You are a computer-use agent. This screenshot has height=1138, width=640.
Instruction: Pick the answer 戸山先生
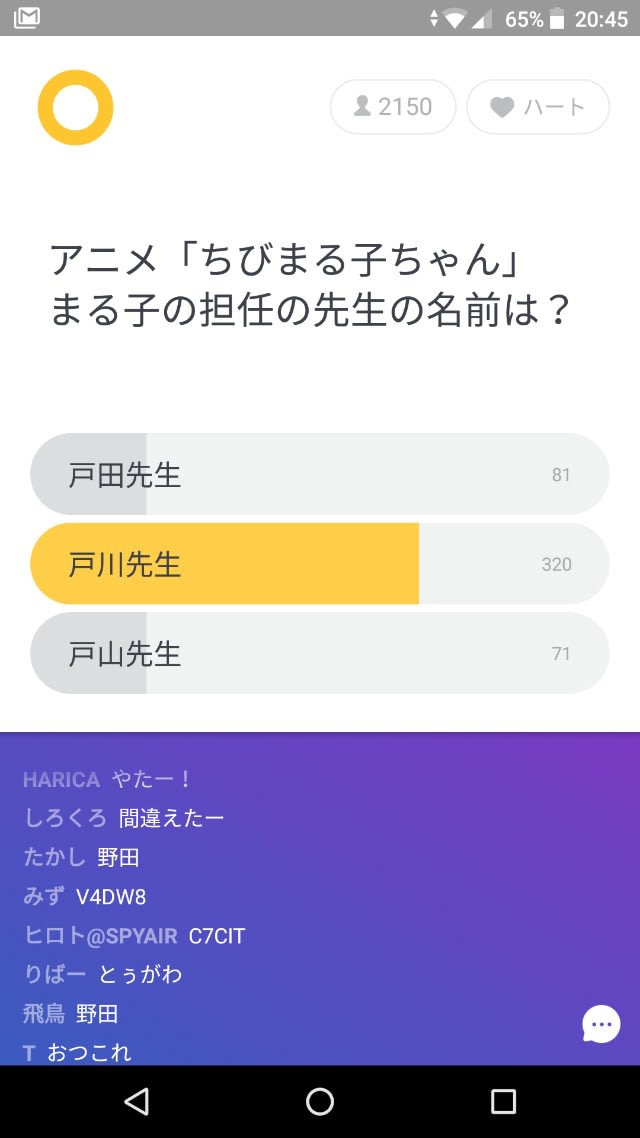[x=319, y=652]
